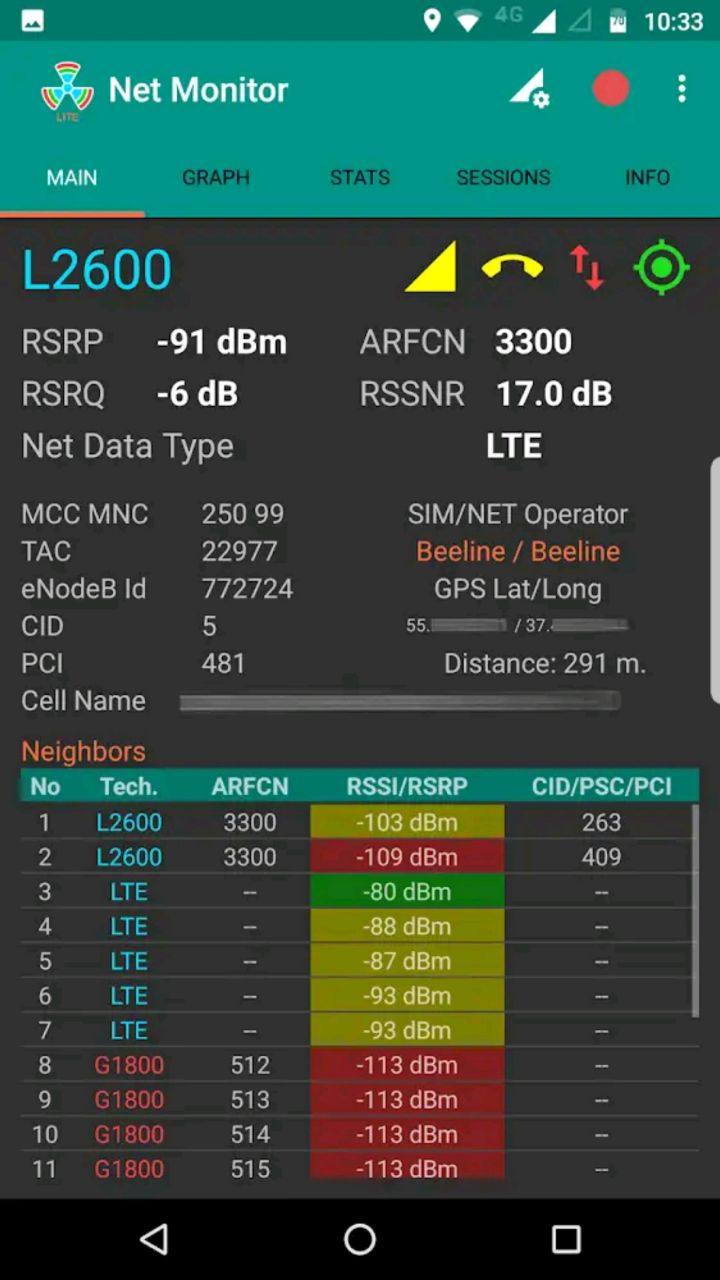Select the MAIN tab
The height and width of the screenshot is (1280, 720).
point(72,178)
